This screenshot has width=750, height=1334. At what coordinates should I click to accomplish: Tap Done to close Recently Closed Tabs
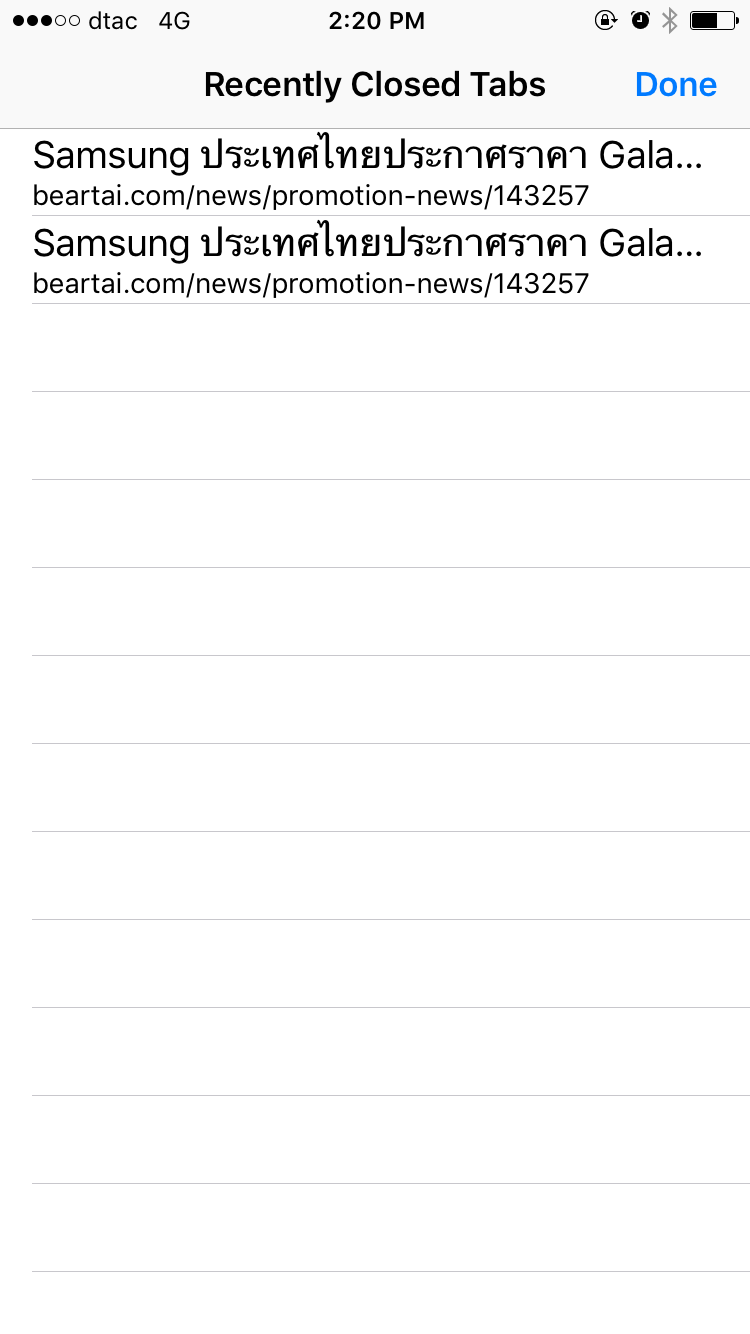coord(675,85)
